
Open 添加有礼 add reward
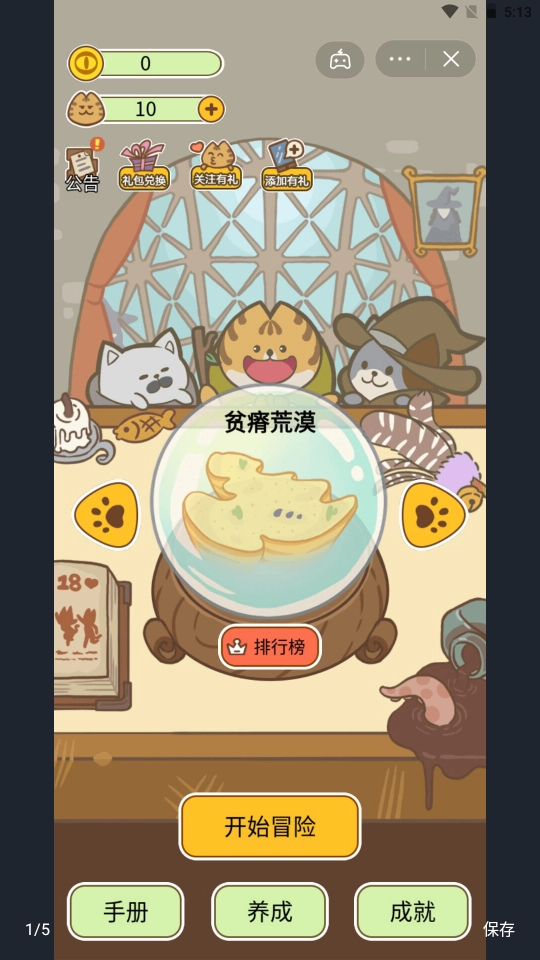coord(287,165)
